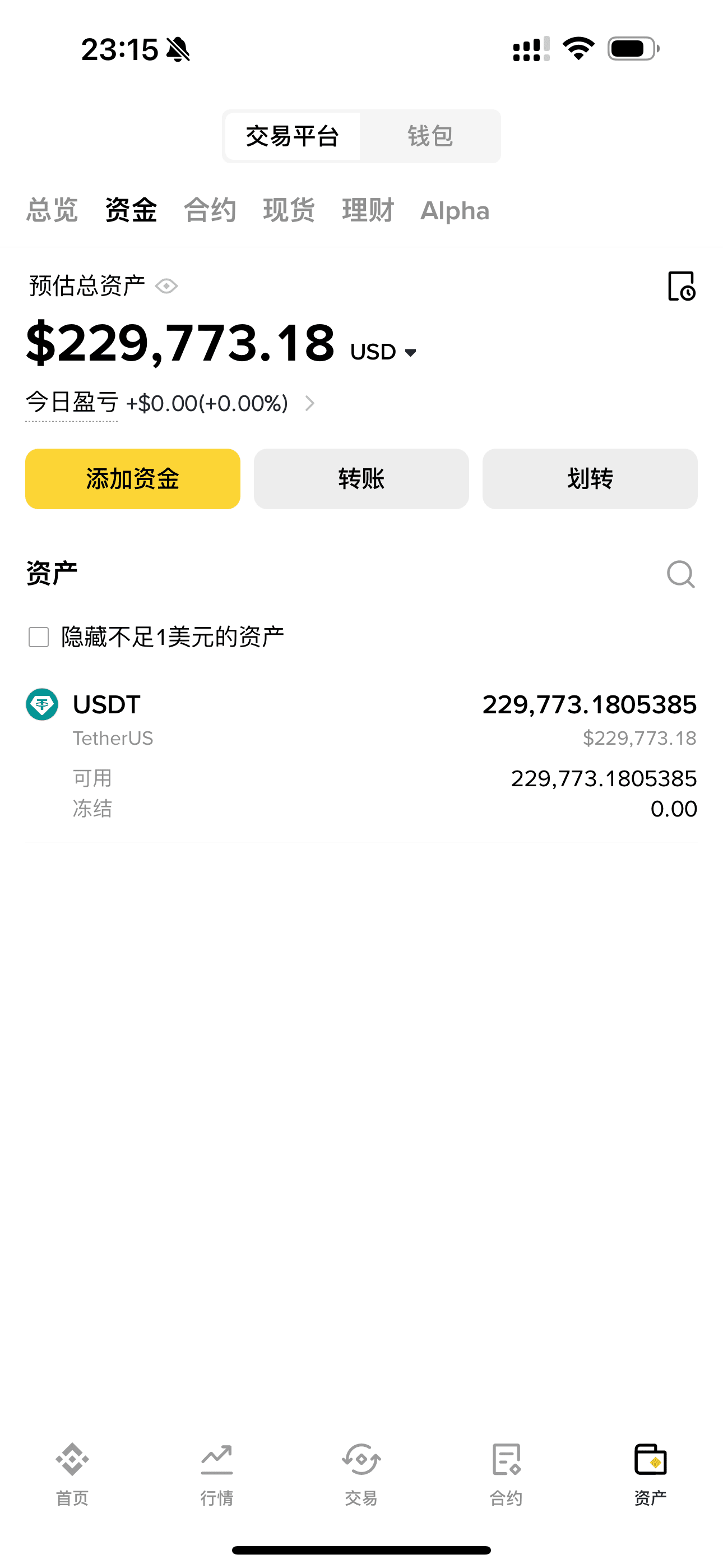Open the USDT asset row
This screenshot has height=1568, width=723.
pyautogui.click(x=361, y=755)
